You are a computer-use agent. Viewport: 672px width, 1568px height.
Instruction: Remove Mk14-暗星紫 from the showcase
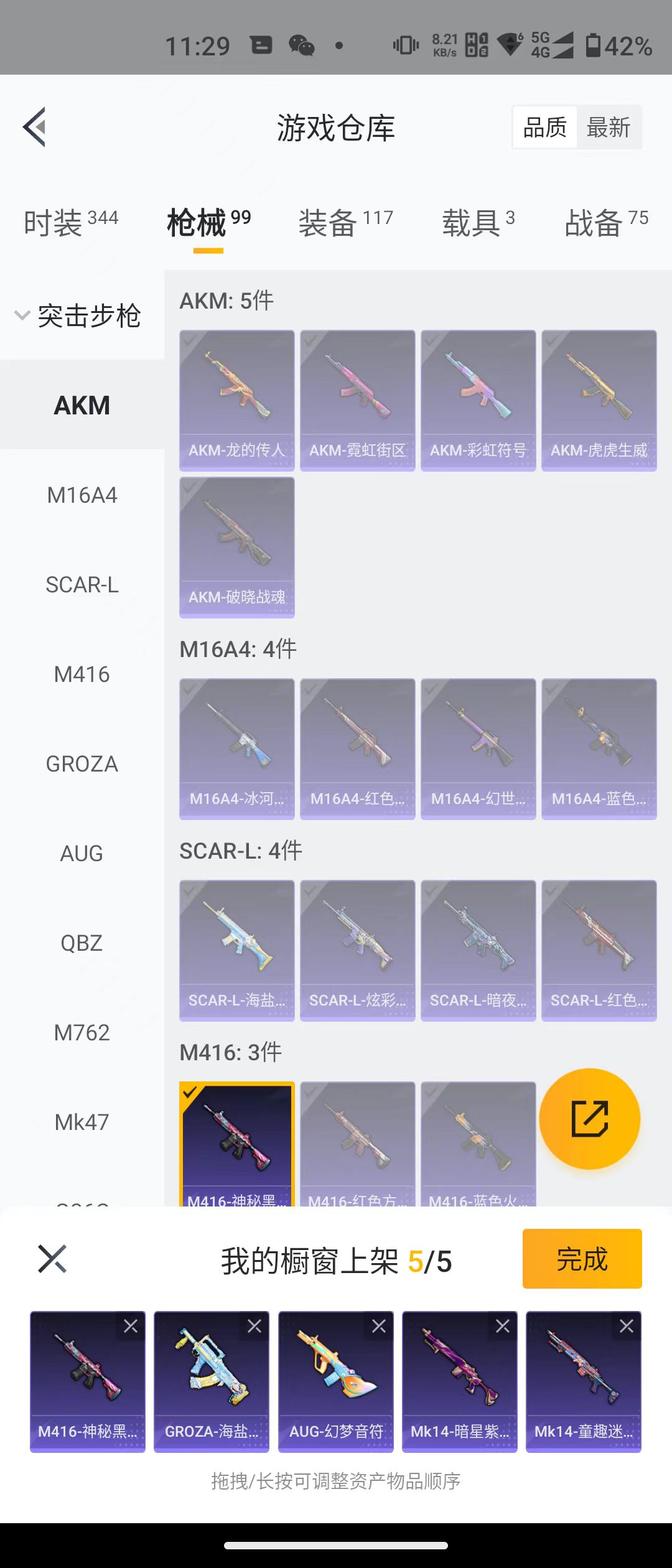[503, 1326]
